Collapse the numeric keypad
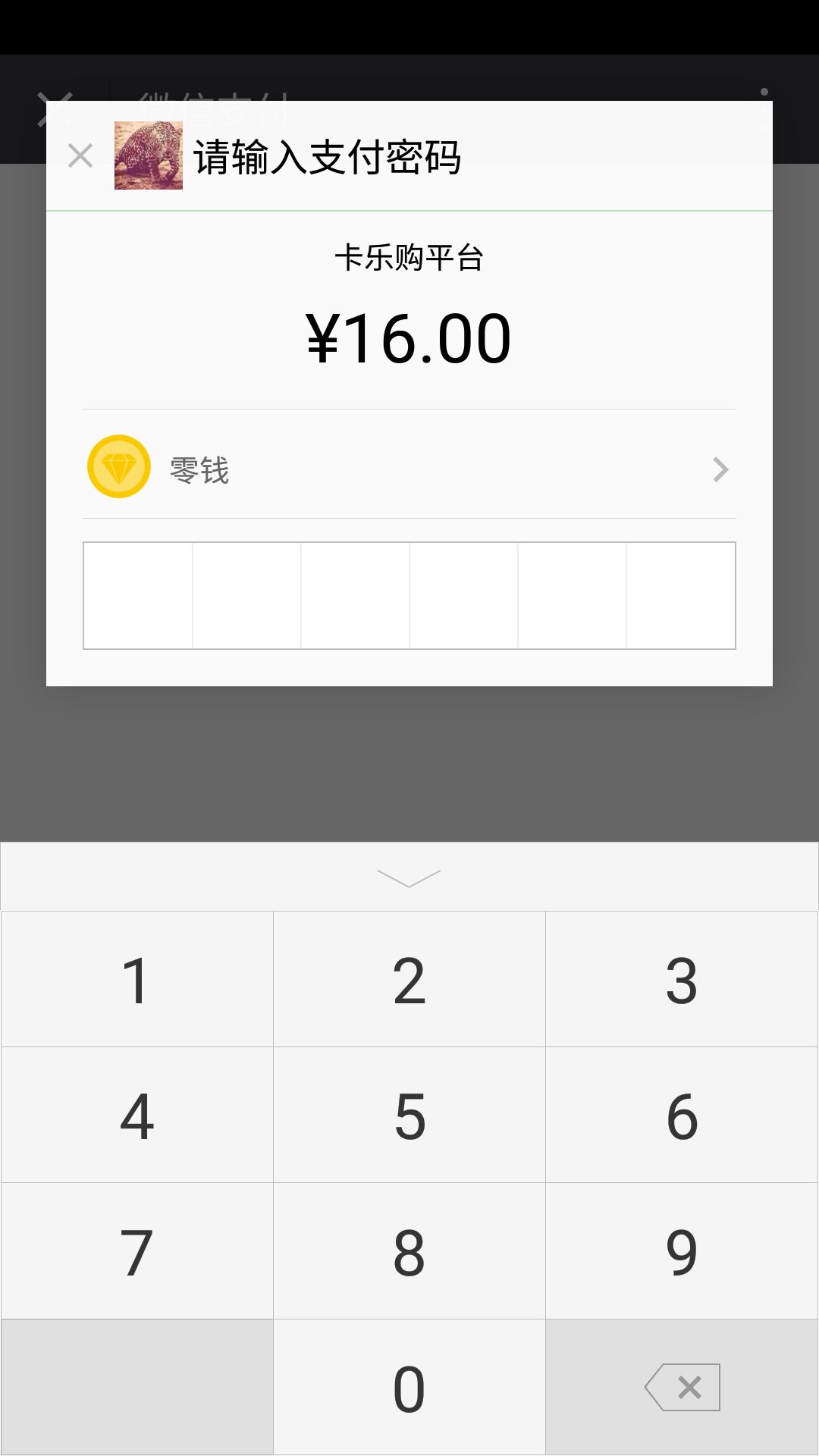 click(x=409, y=877)
